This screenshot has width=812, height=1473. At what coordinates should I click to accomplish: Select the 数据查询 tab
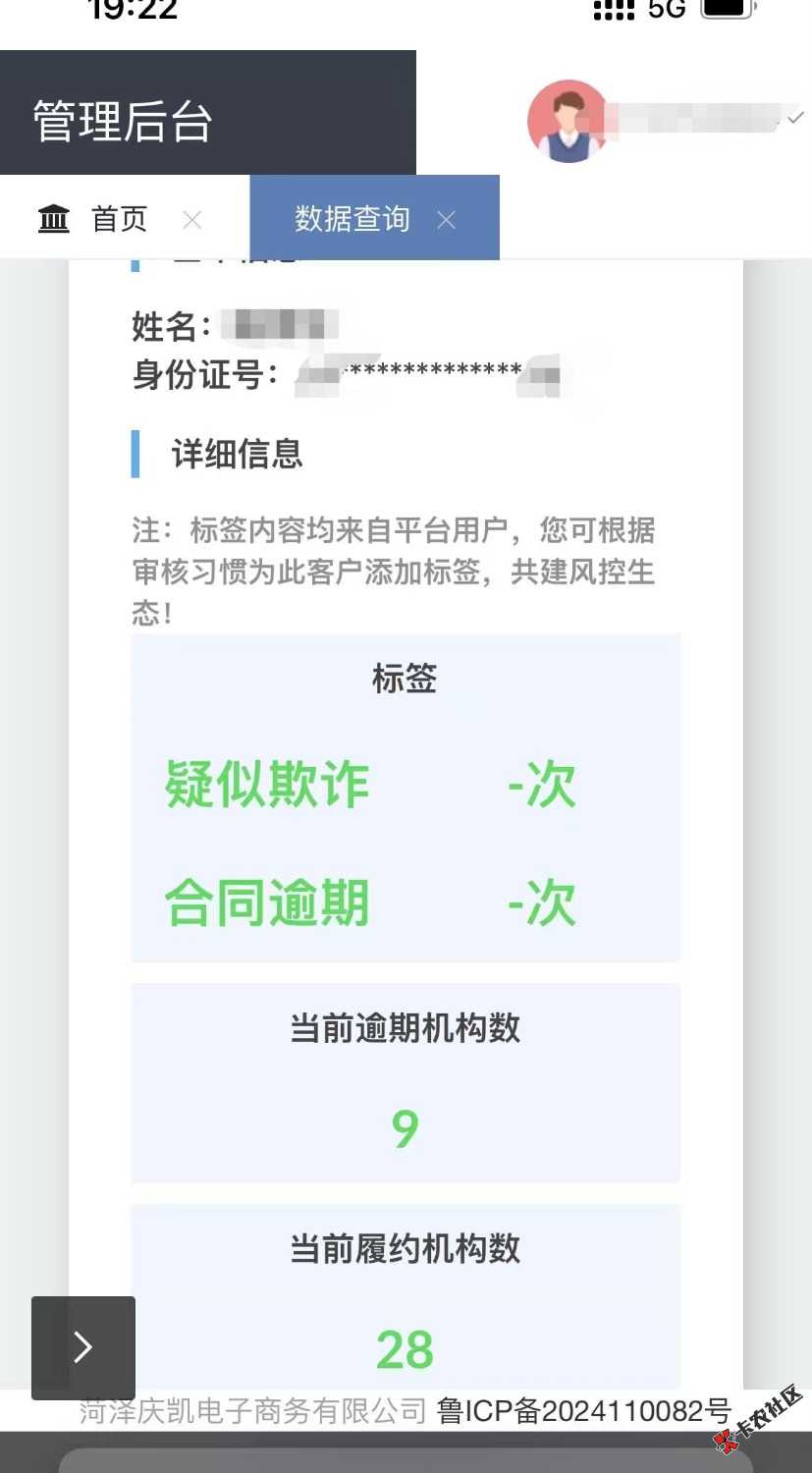pyautogui.click(x=352, y=219)
